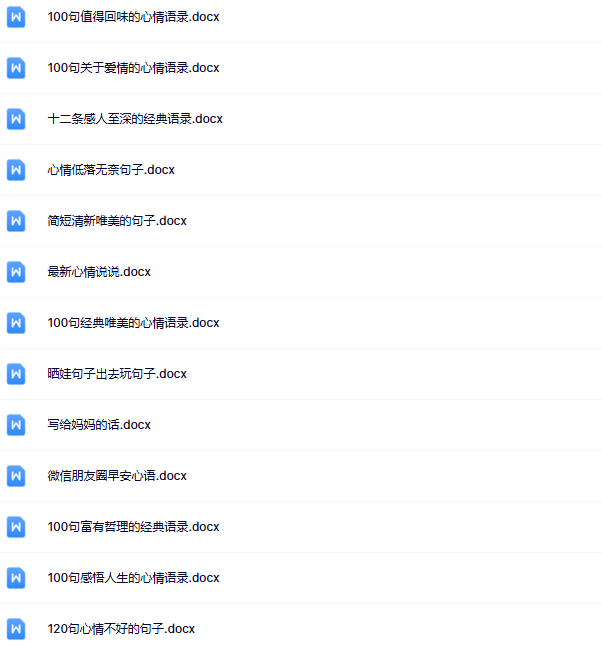Open 100句富有哲理的经典语录.docx
602x648 pixels.
point(133,527)
